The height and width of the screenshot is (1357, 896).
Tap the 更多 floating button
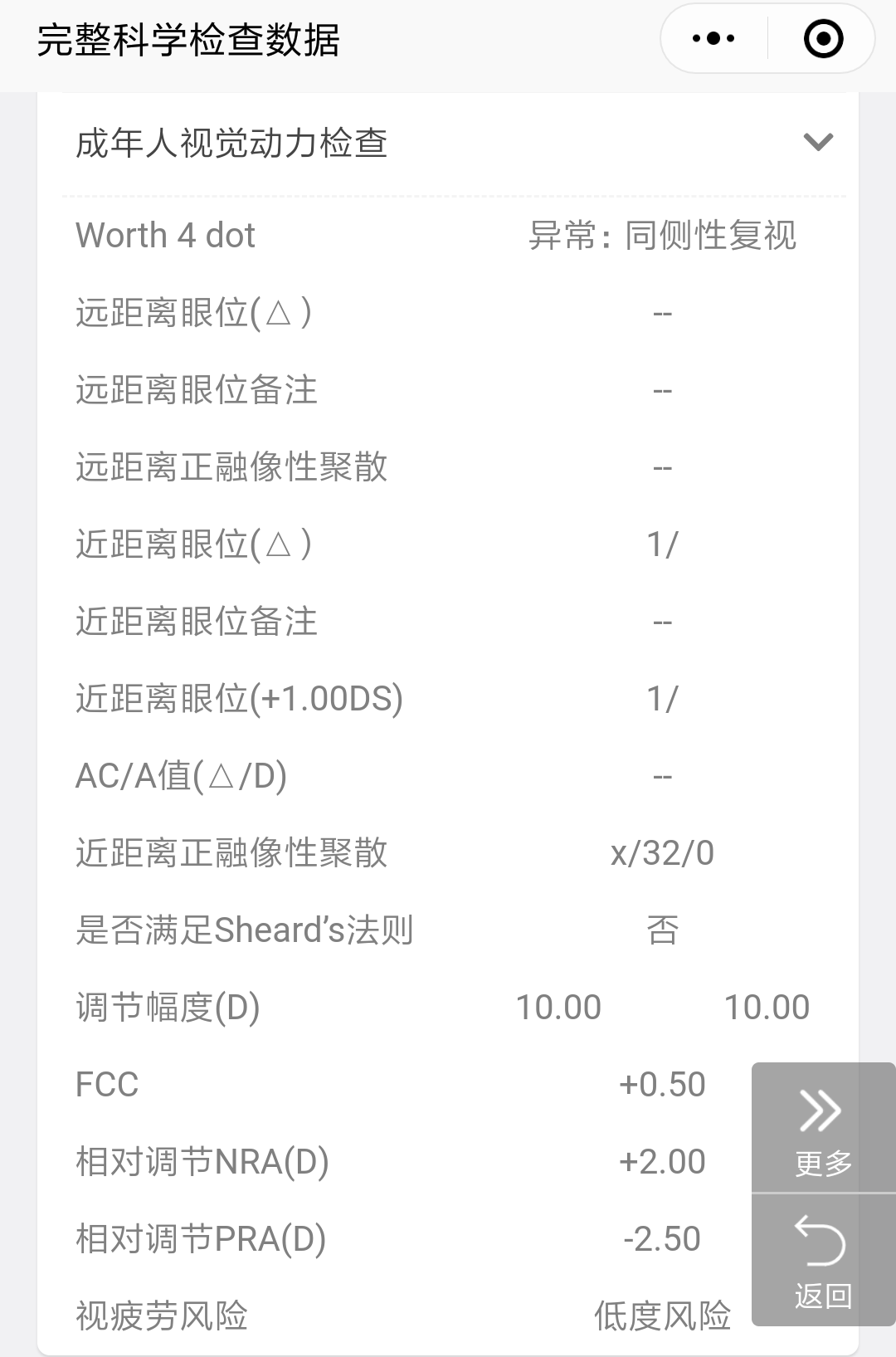823,1128
